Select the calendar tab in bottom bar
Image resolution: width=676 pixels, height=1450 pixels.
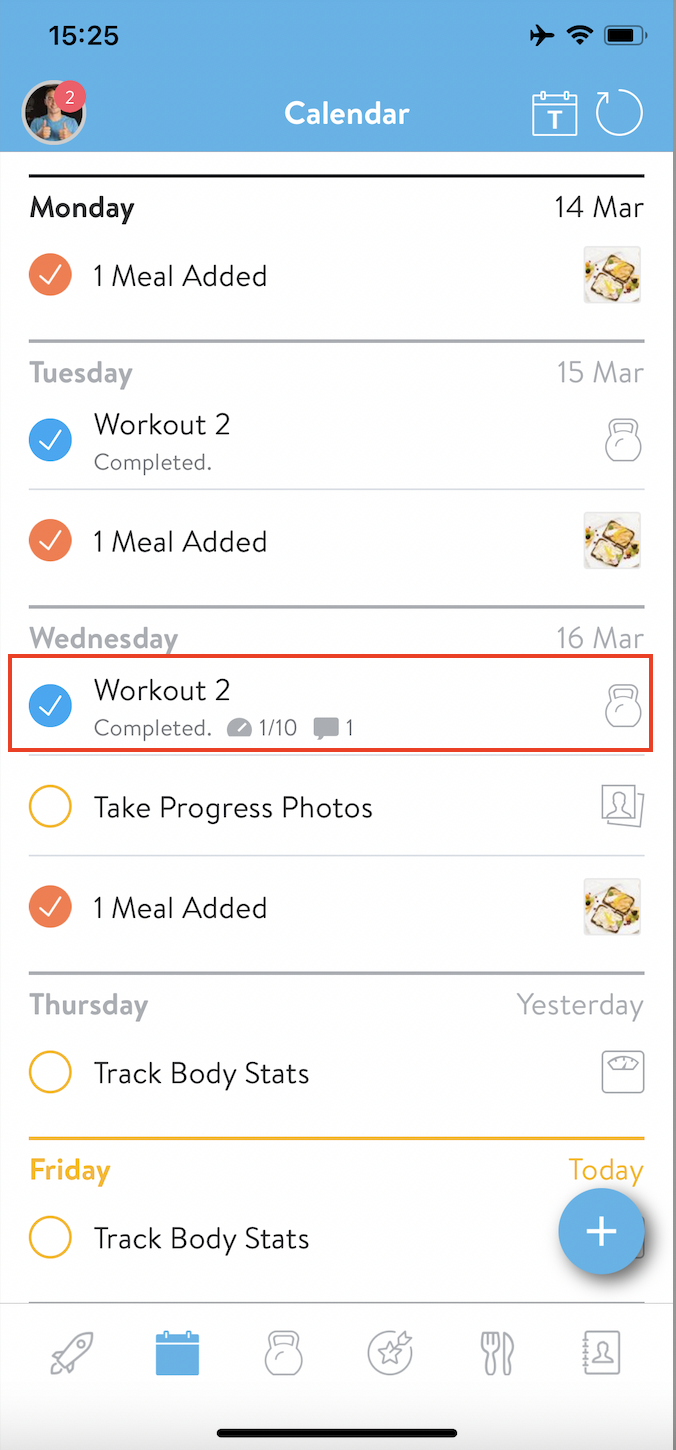[x=178, y=1353]
